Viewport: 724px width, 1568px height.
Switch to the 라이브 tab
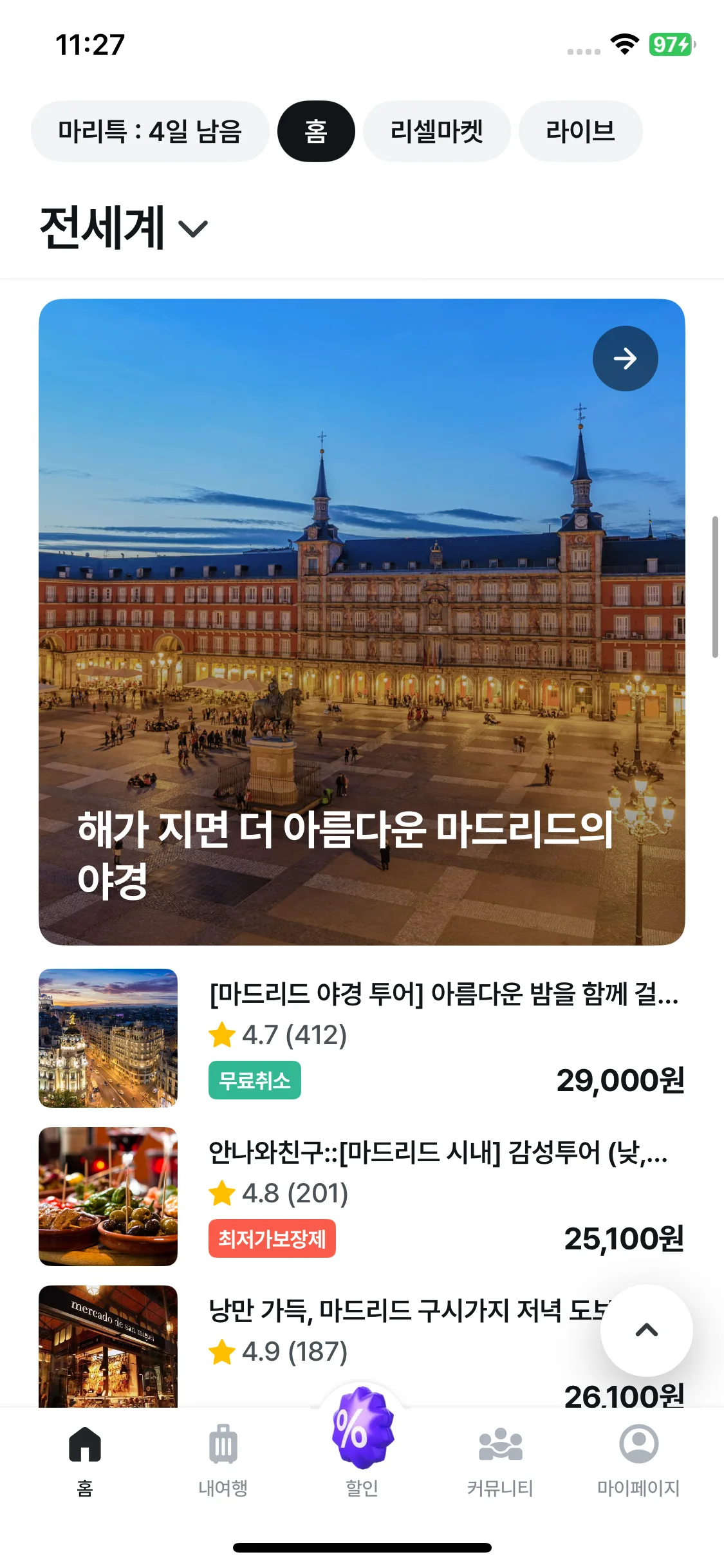(580, 131)
